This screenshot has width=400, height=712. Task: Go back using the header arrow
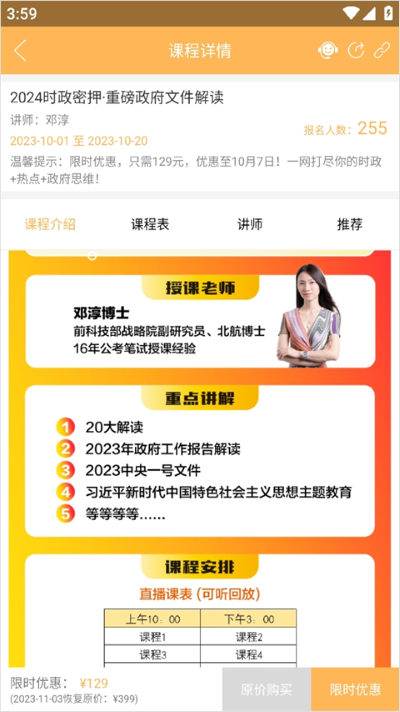tap(20, 50)
